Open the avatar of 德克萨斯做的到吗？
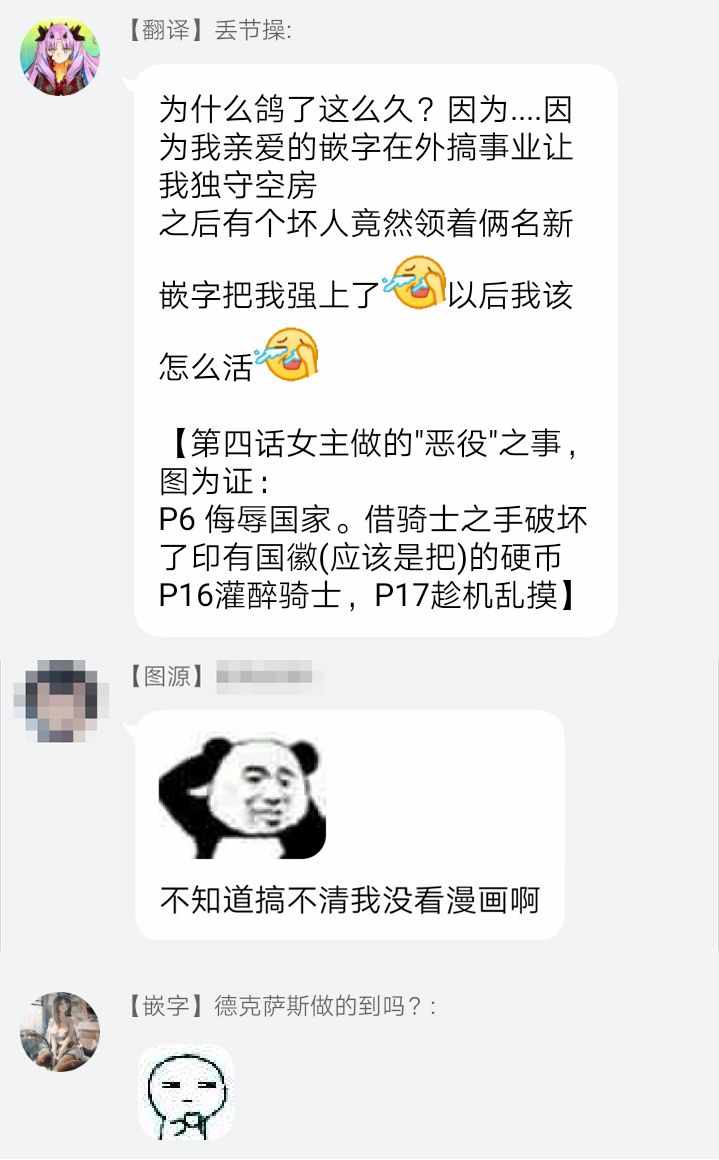The width and height of the screenshot is (719, 1160). pos(60,1031)
